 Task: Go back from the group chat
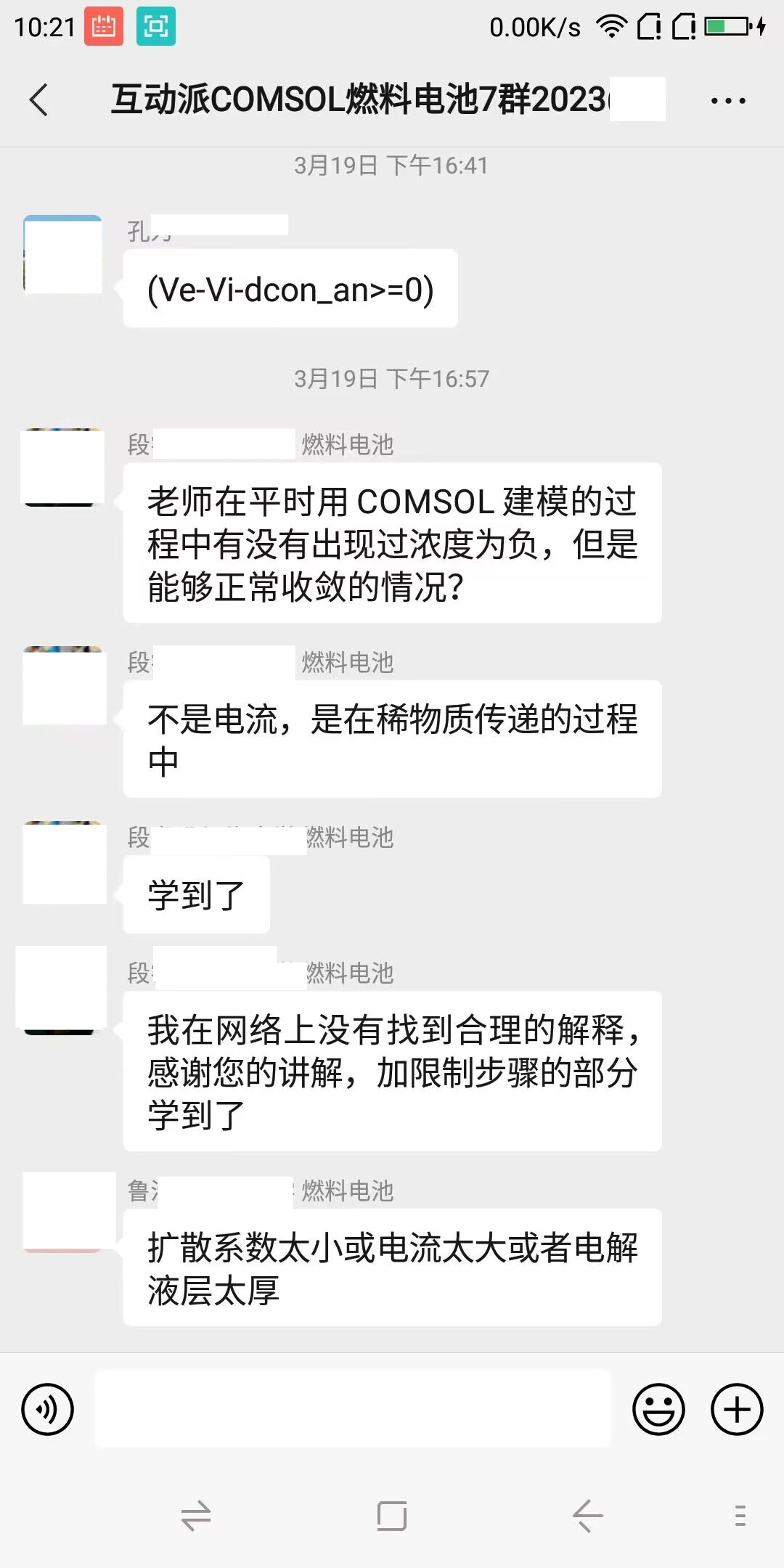click(39, 100)
